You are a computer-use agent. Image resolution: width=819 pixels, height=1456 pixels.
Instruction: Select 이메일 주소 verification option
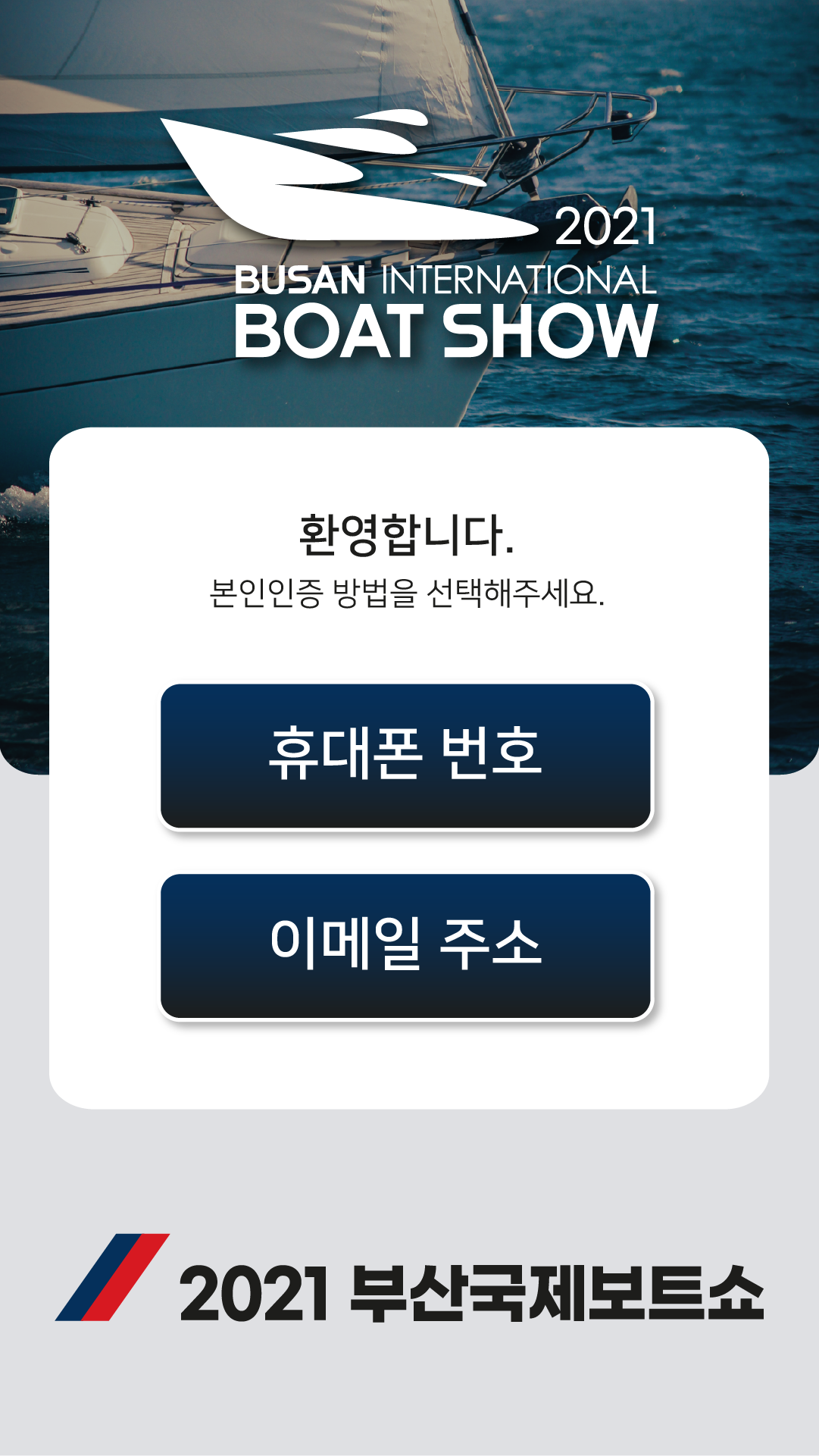pyautogui.click(x=406, y=945)
